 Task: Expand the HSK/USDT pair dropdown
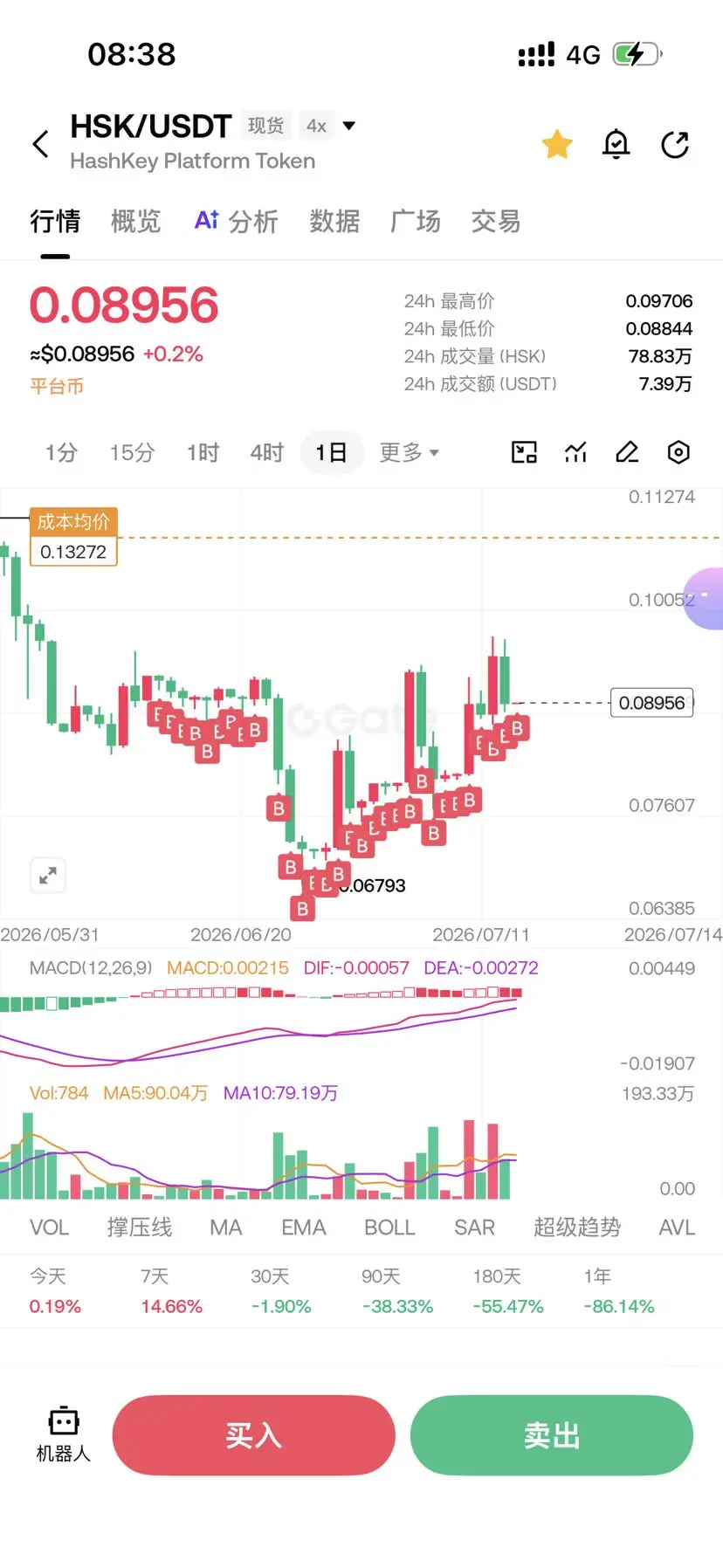click(x=349, y=126)
